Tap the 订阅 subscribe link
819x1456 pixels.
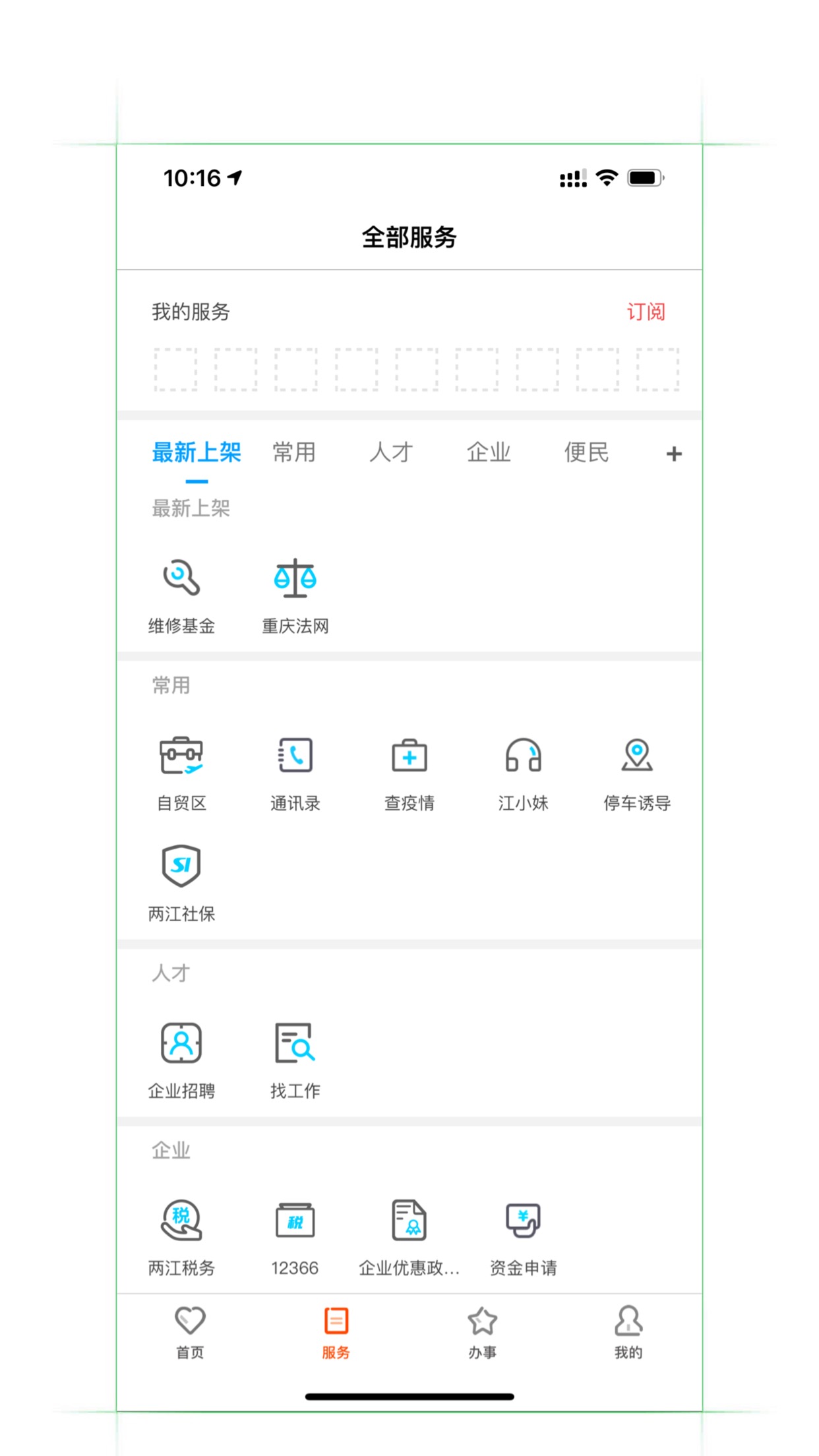[646, 312]
